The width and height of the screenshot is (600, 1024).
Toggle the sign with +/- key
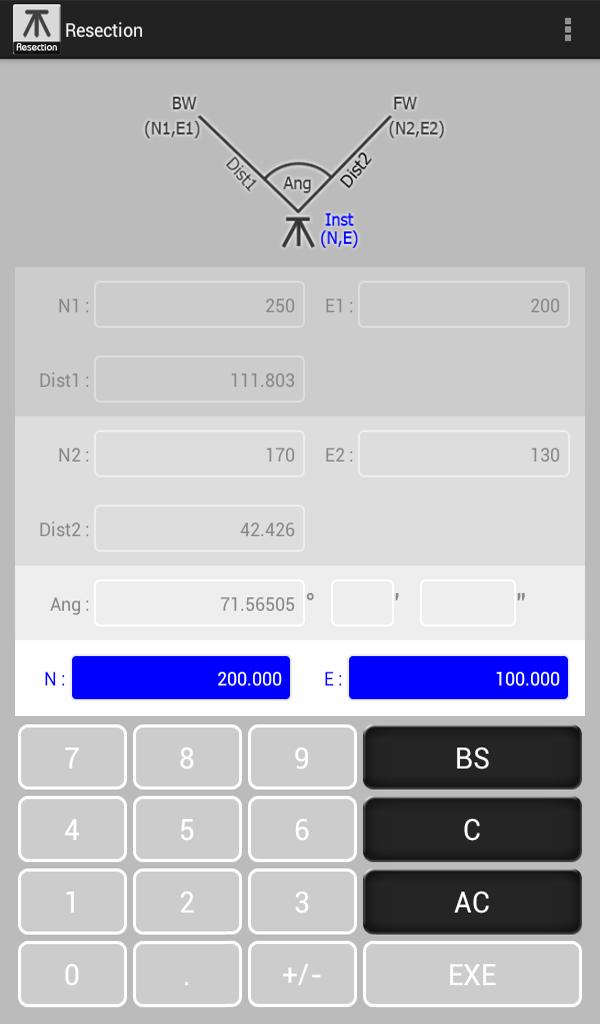pyautogui.click(x=302, y=974)
